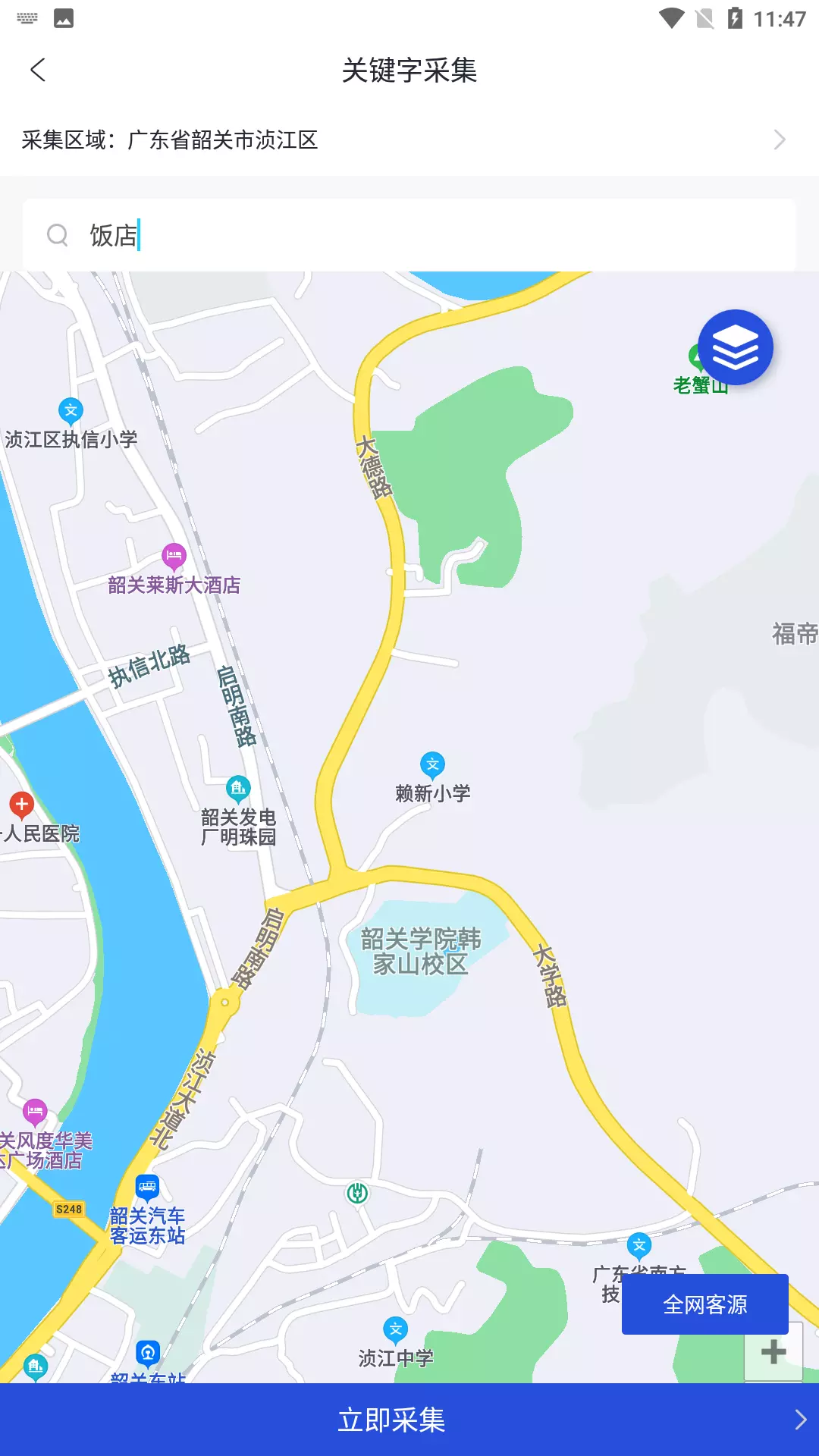This screenshot has width=819, height=1456.
Task: Tap the 全网客源 button
Action: (x=705, y=1304)
